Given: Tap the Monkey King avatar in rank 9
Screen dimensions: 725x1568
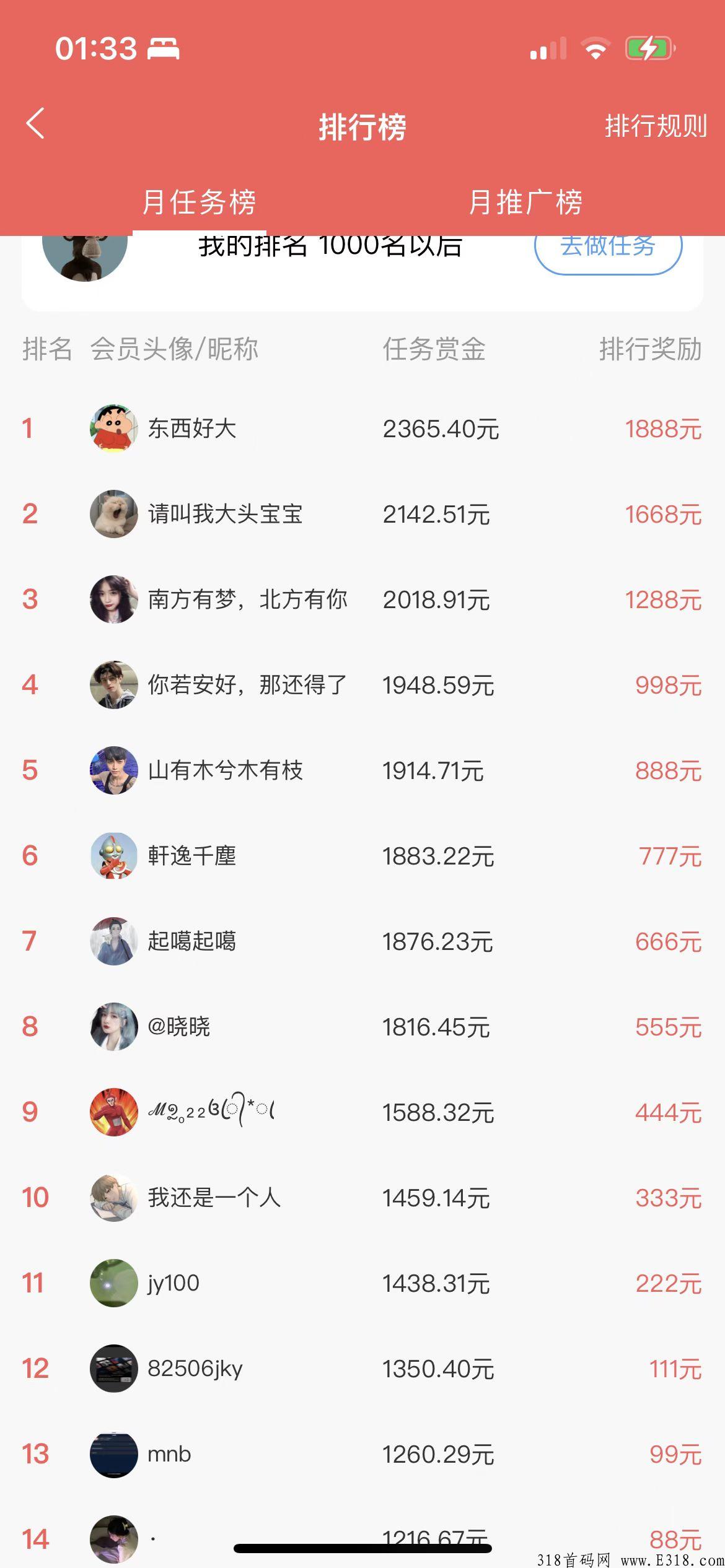Looking at the screenshot, I should point(114,1112).
